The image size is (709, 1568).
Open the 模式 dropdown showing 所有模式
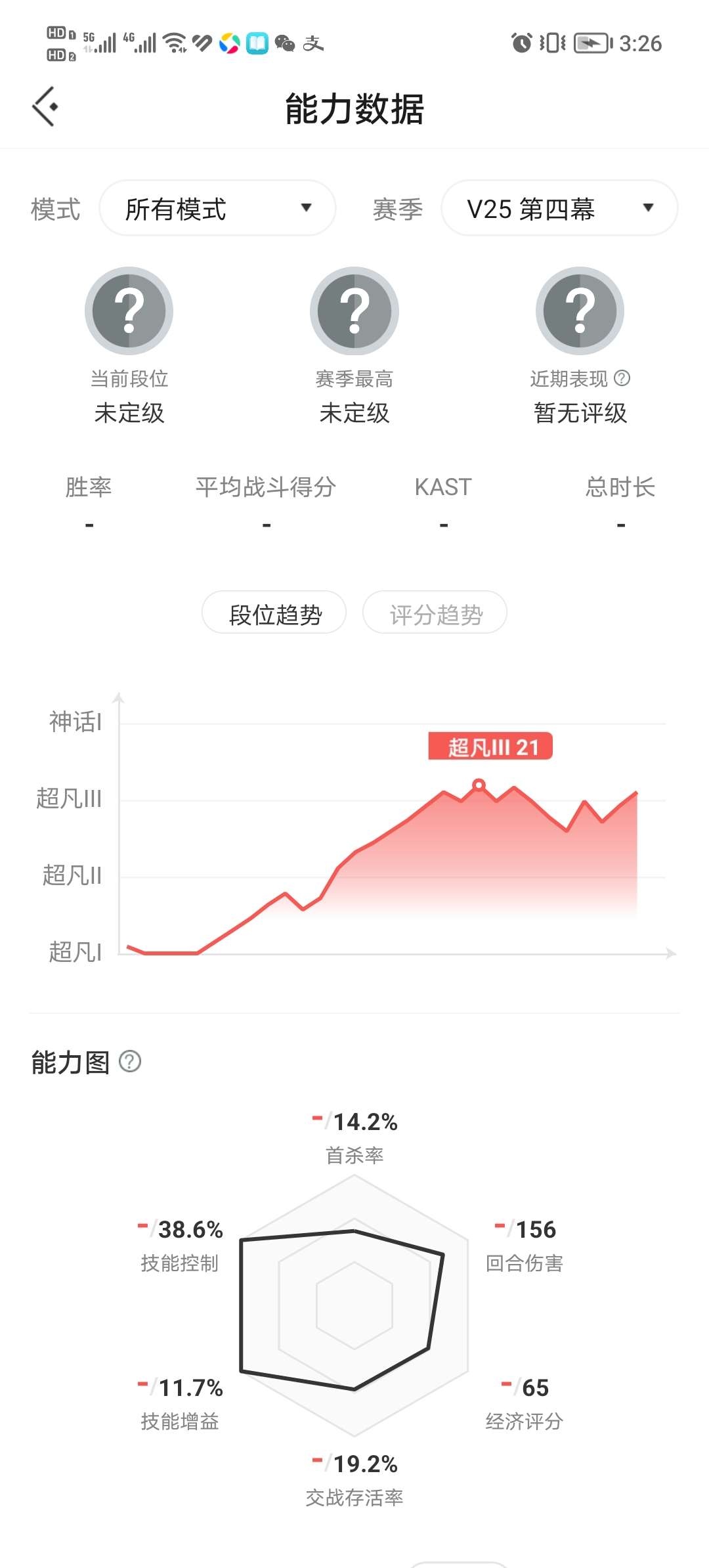click(x=217, y=209)
